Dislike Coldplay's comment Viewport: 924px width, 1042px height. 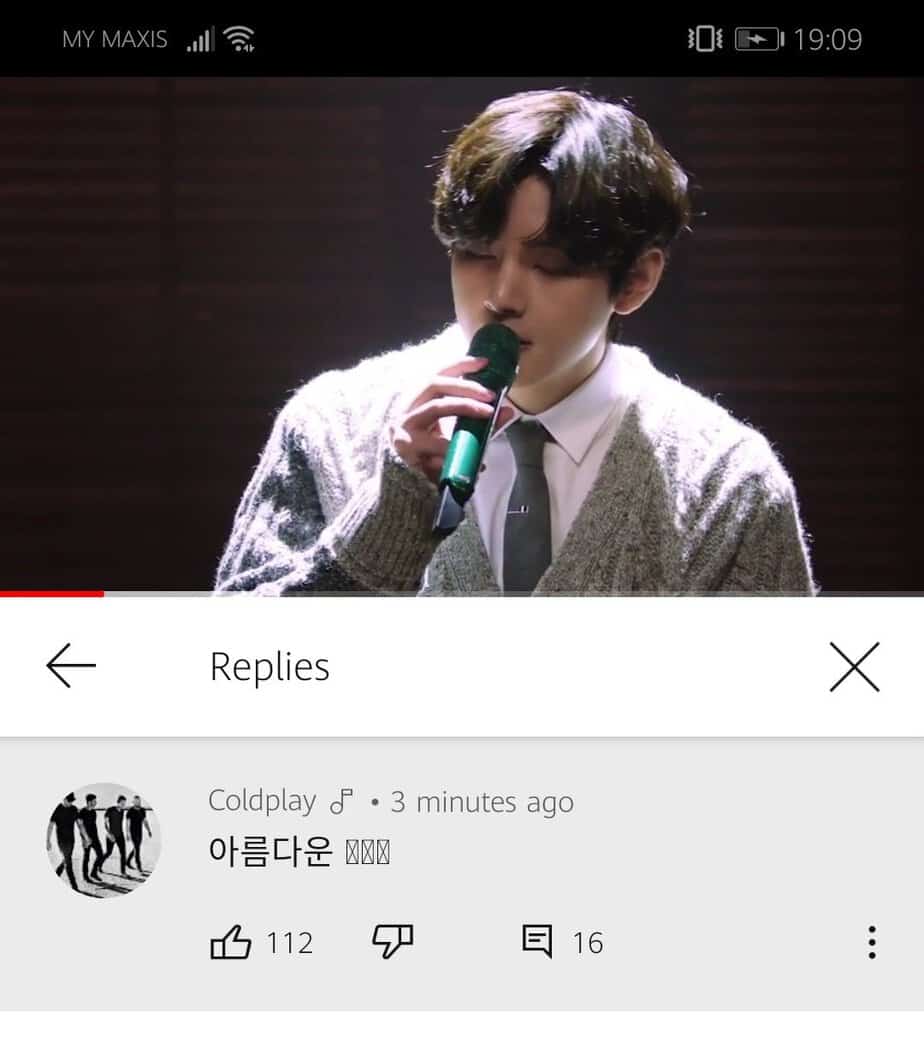tap(392, 941)
